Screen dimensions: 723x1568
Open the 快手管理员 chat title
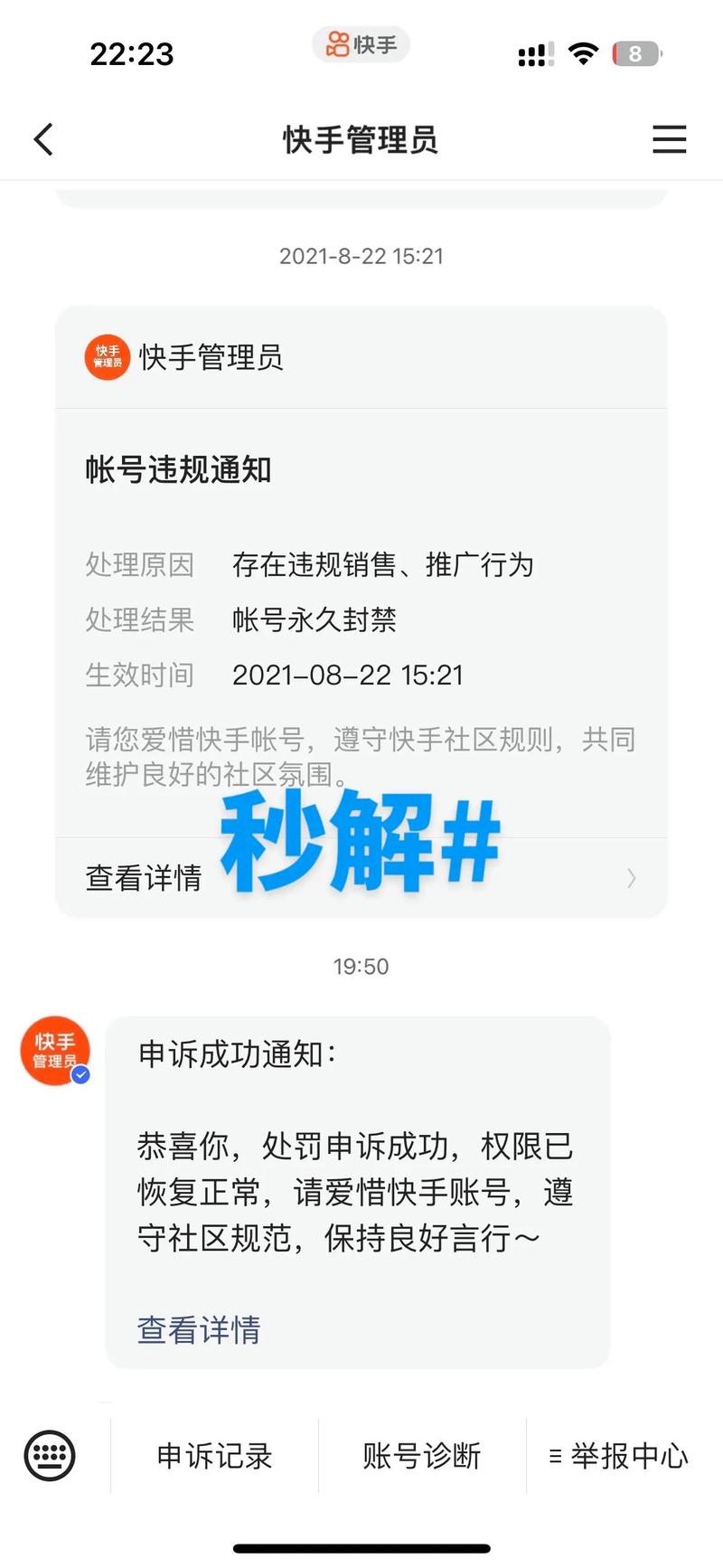point(360,139)
